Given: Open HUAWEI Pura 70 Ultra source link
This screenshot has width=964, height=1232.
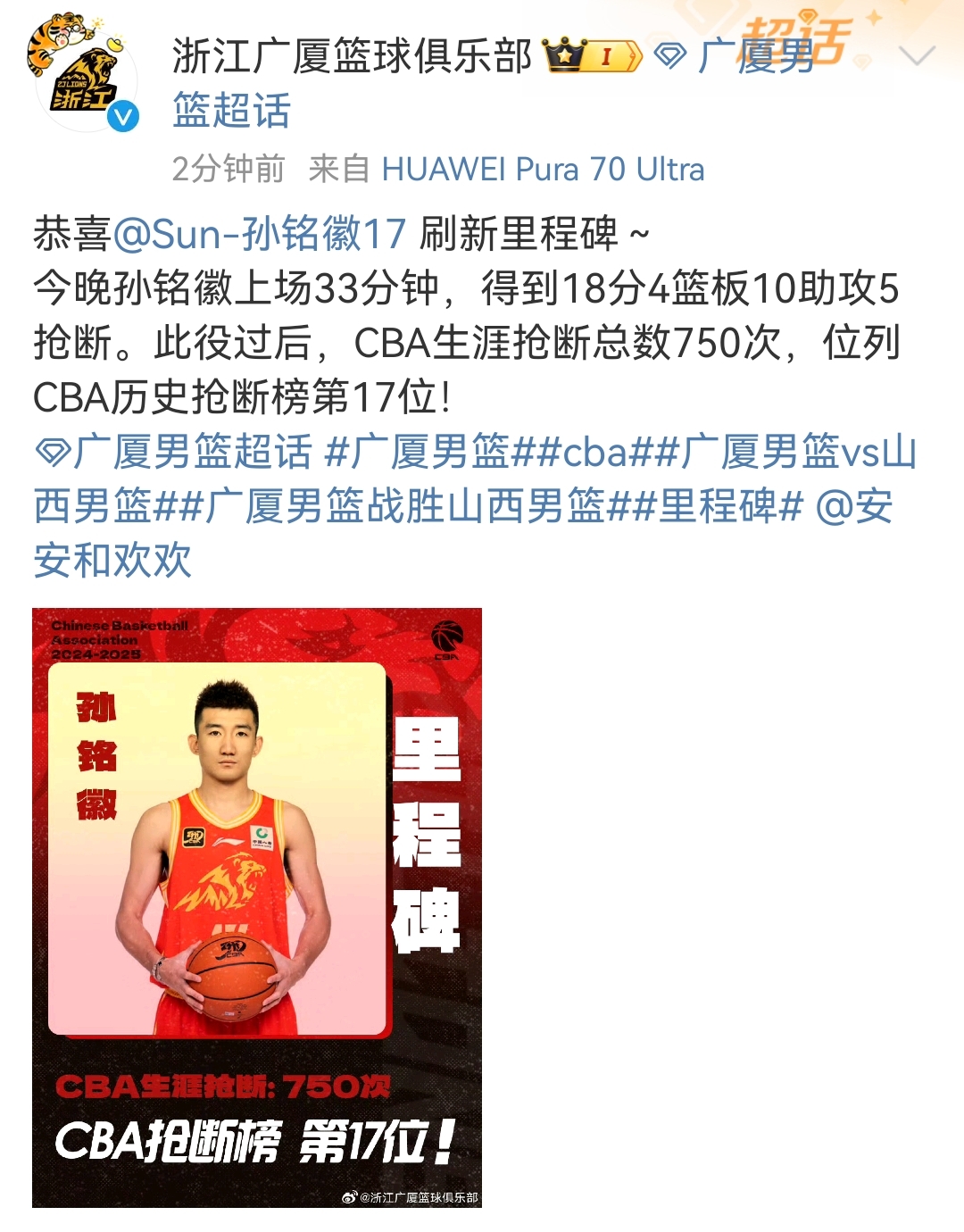Looking at the screenshot, I should pyautogui.click(x=543, y=169).
